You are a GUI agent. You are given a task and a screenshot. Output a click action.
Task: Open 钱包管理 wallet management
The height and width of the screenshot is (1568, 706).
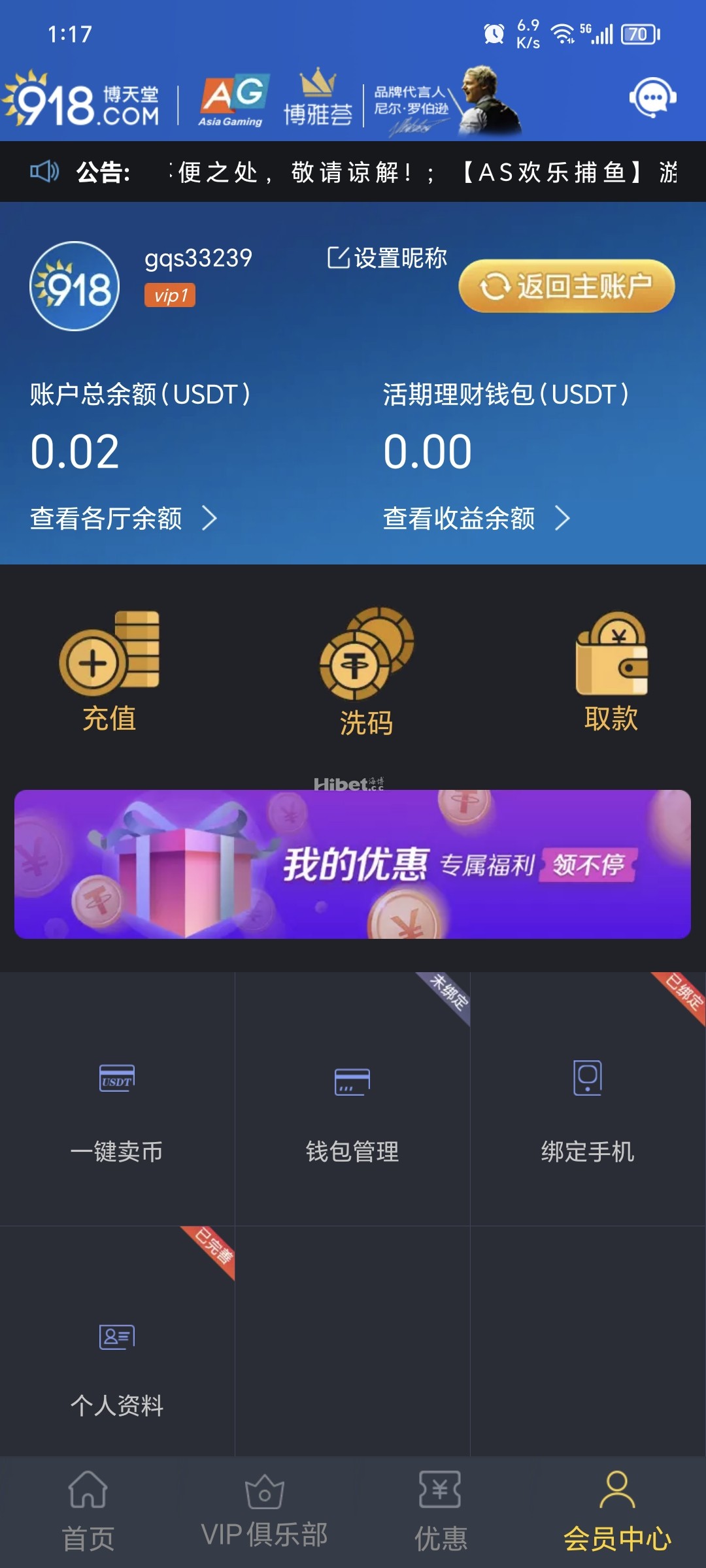pyautogui.click(x=352, y=1111)
